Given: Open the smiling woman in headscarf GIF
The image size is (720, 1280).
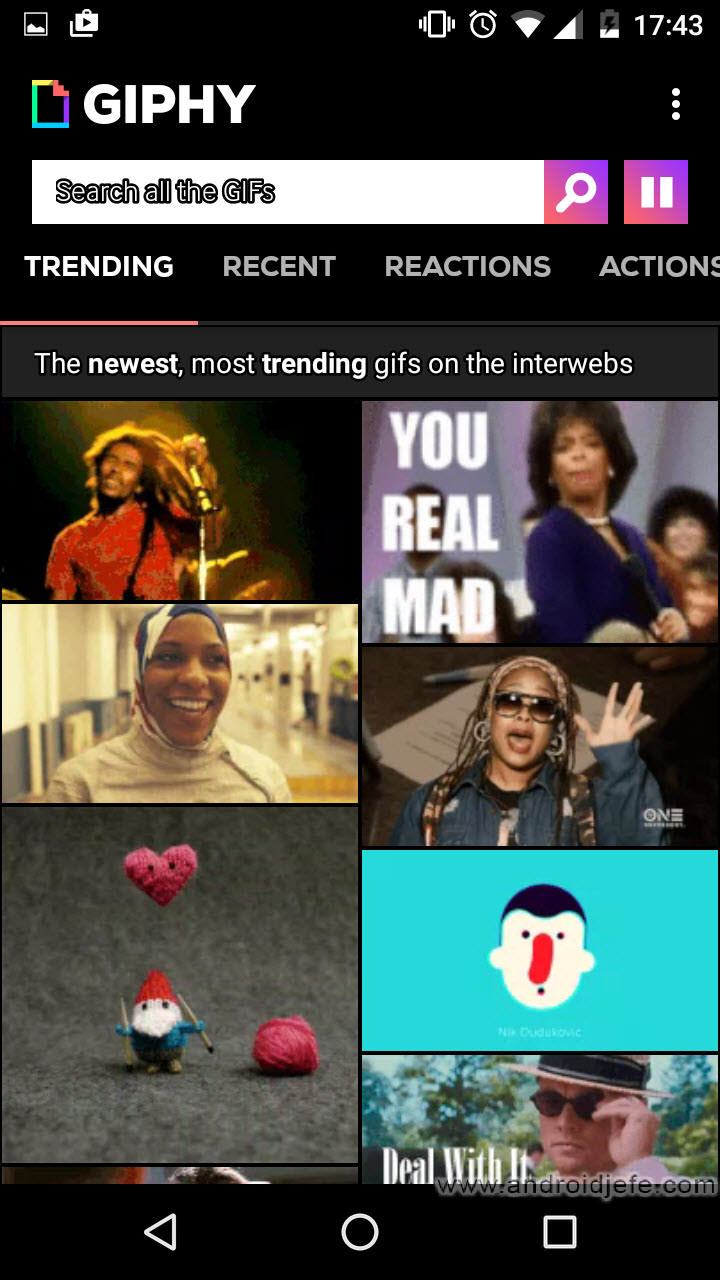Looking at the screenshot, I should [180, 703].
